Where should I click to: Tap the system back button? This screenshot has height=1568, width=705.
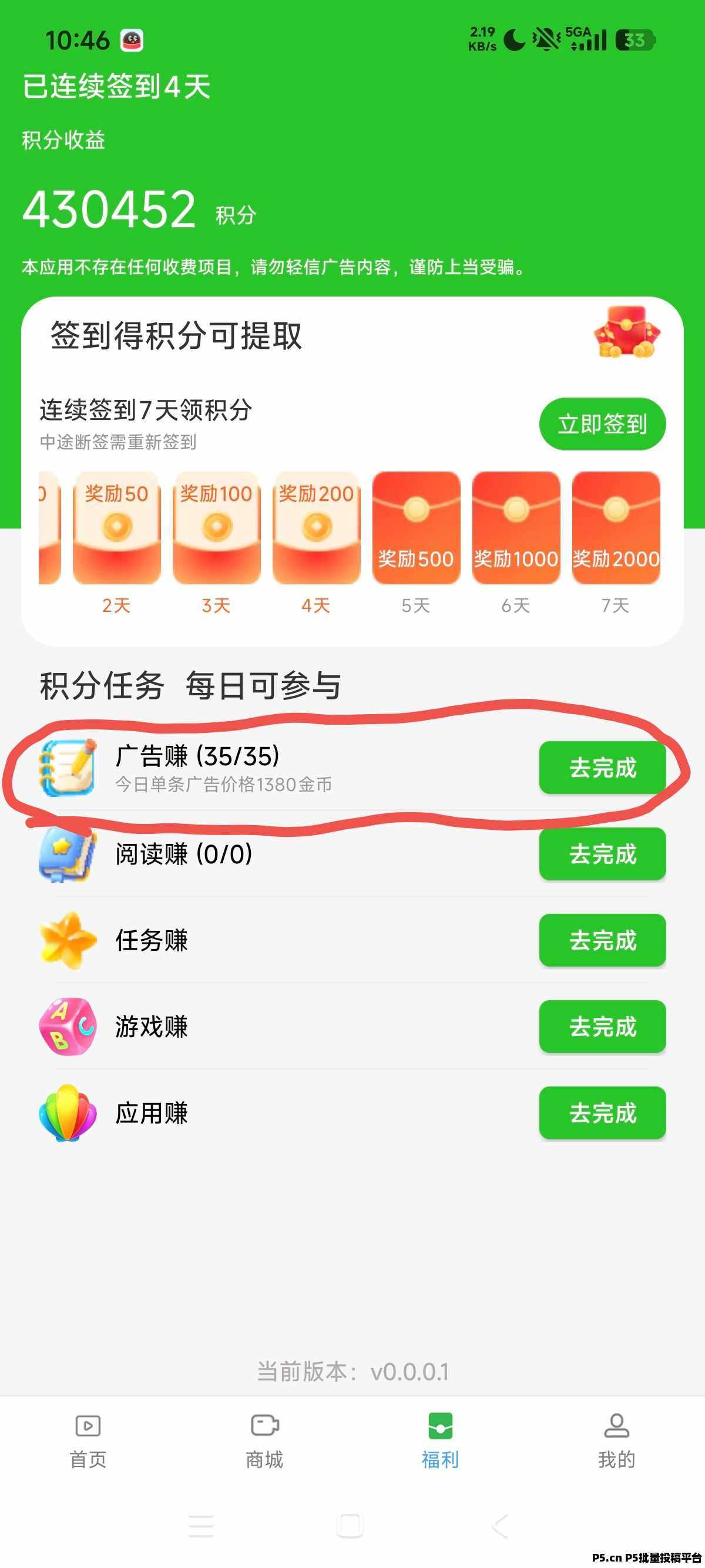coord(500,1526)
